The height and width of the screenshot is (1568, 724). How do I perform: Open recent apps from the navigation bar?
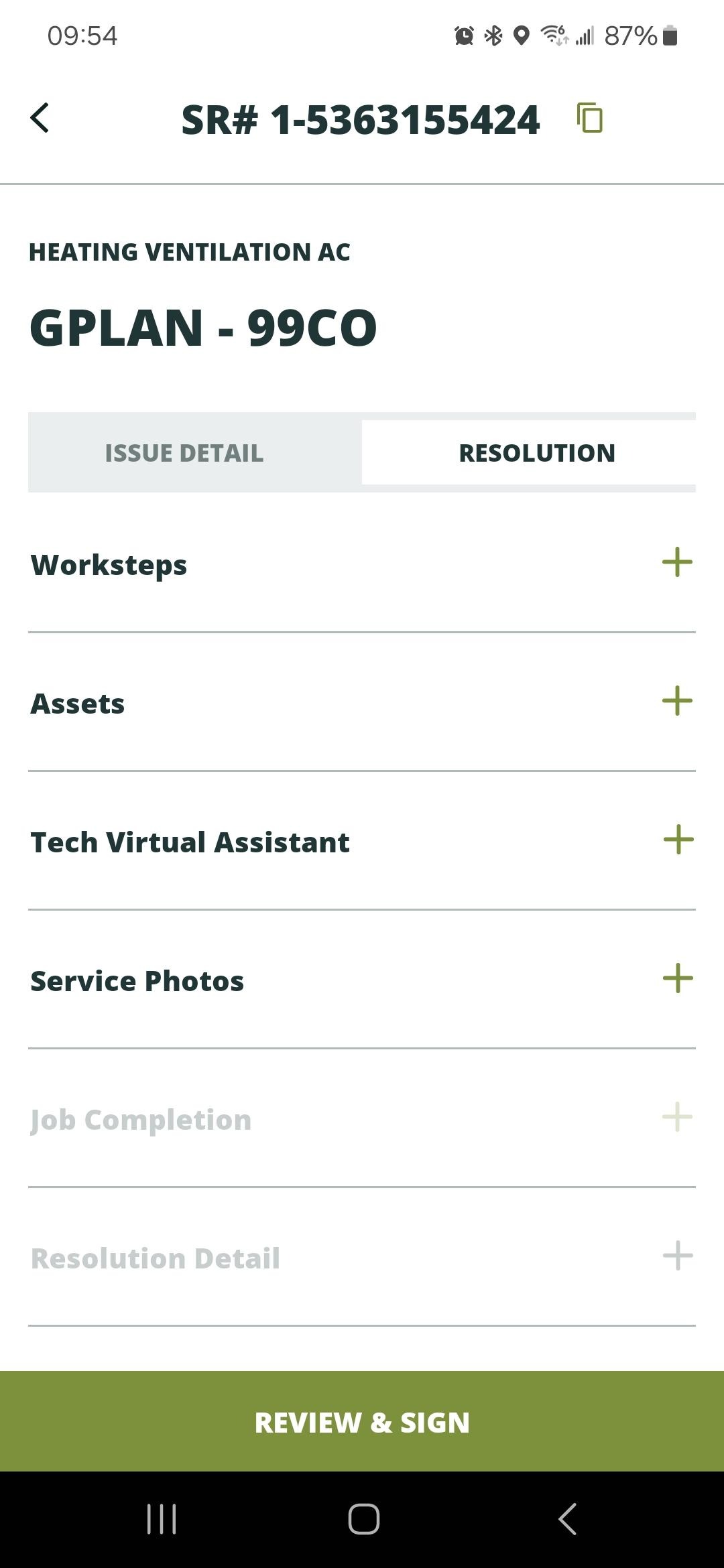tap(162, 1519)
